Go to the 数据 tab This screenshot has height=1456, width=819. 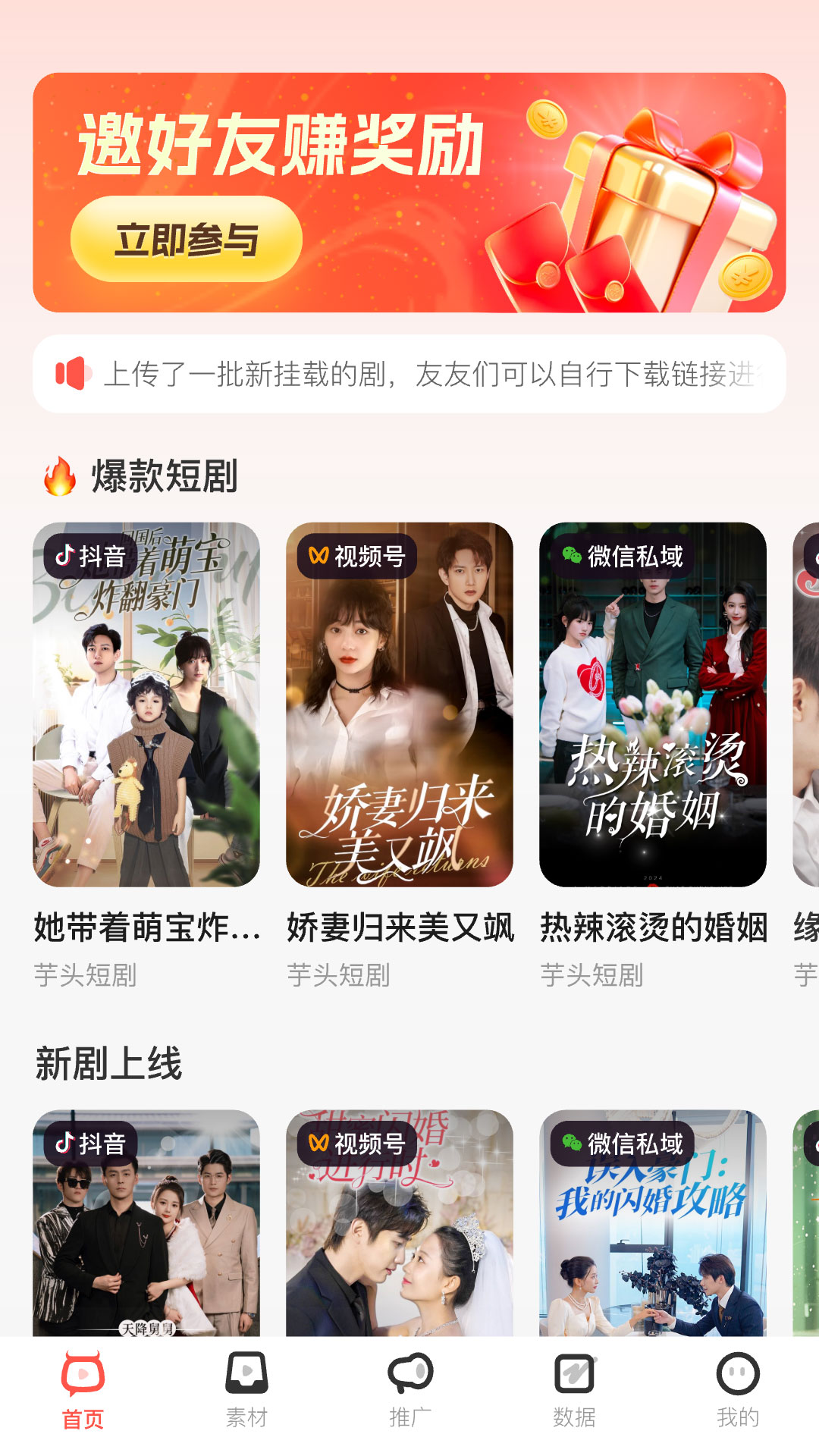click(x=574, y=1389)
